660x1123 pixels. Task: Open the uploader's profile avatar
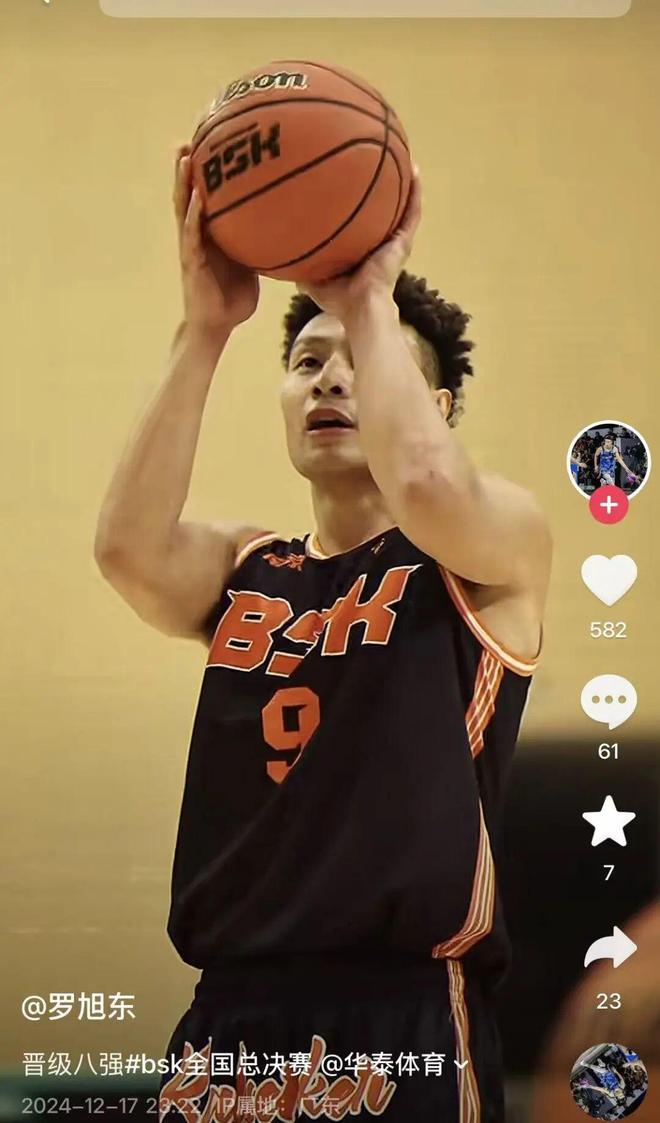tap(608, 460)
